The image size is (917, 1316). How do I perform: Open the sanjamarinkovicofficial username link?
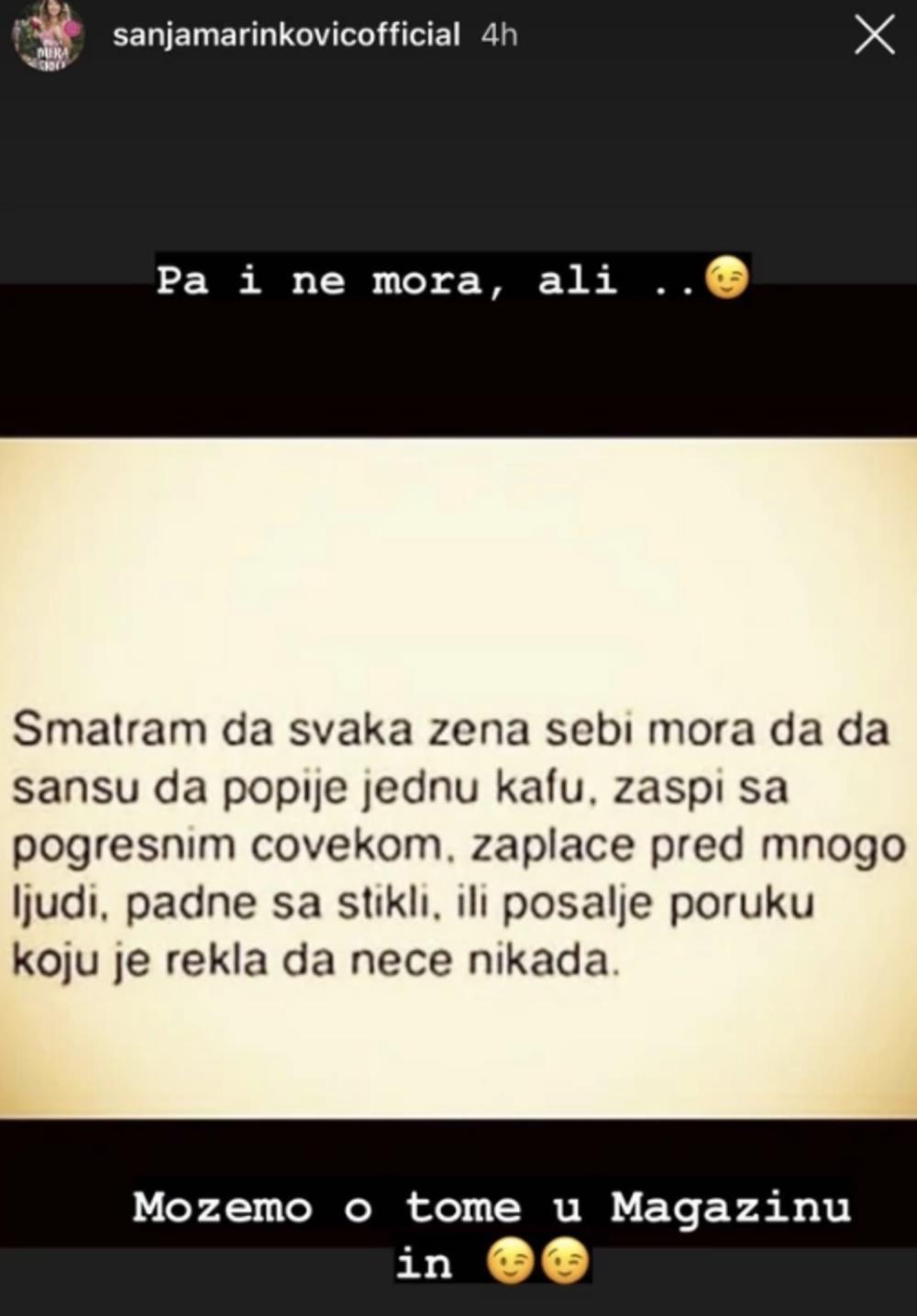[x=285, y=35]
